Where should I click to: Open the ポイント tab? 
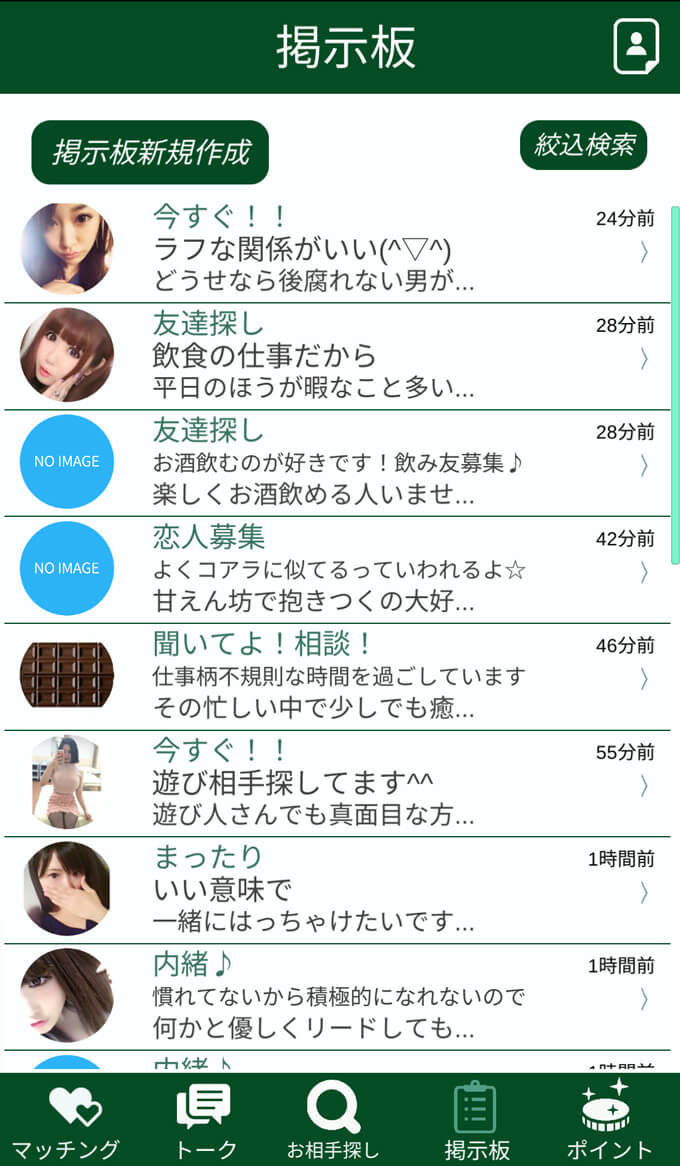(608, 1120)
